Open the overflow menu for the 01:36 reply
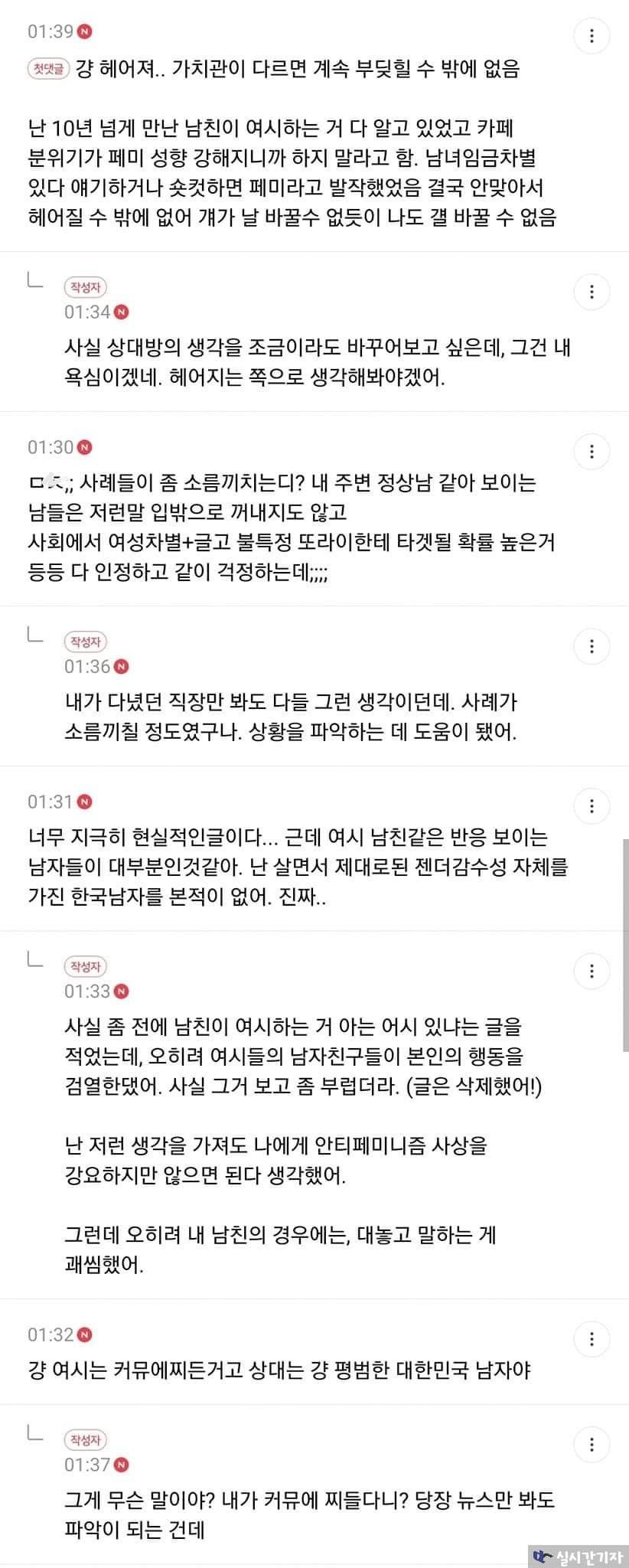The width and height of the screenshot is (629, 1568). click(592, 646)
